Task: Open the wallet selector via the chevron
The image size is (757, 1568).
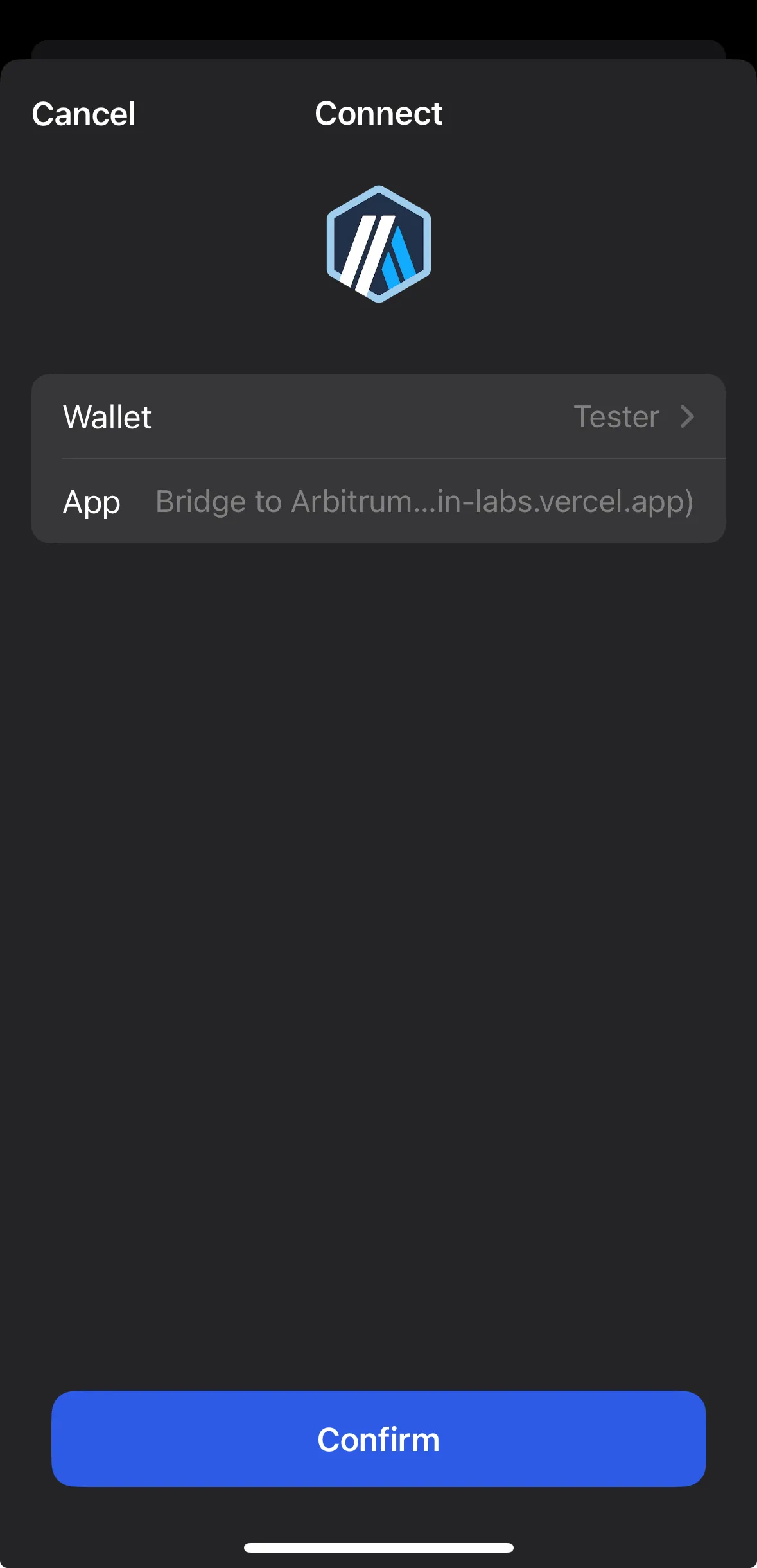Action: (x=688, y=416)
